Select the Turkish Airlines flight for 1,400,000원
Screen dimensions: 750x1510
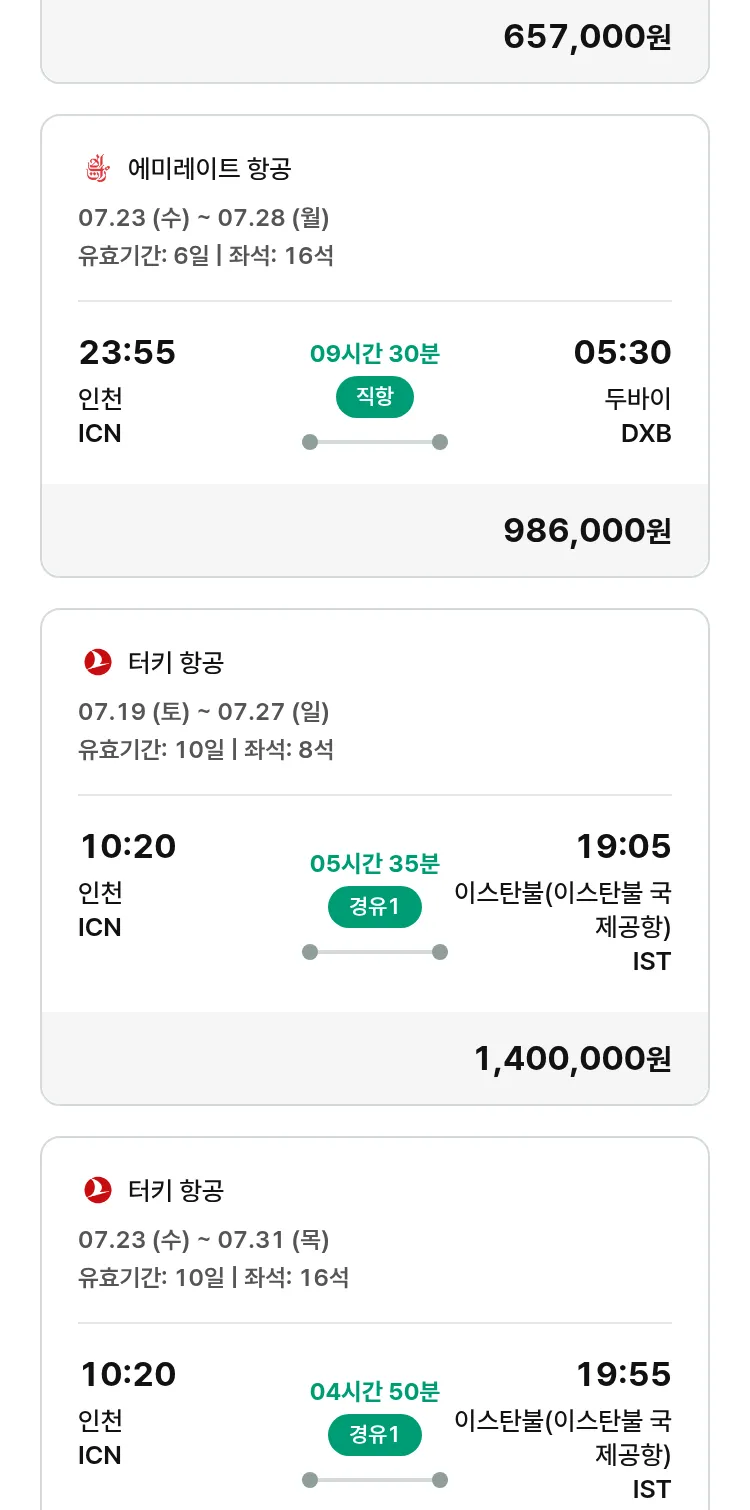[375, 857]
